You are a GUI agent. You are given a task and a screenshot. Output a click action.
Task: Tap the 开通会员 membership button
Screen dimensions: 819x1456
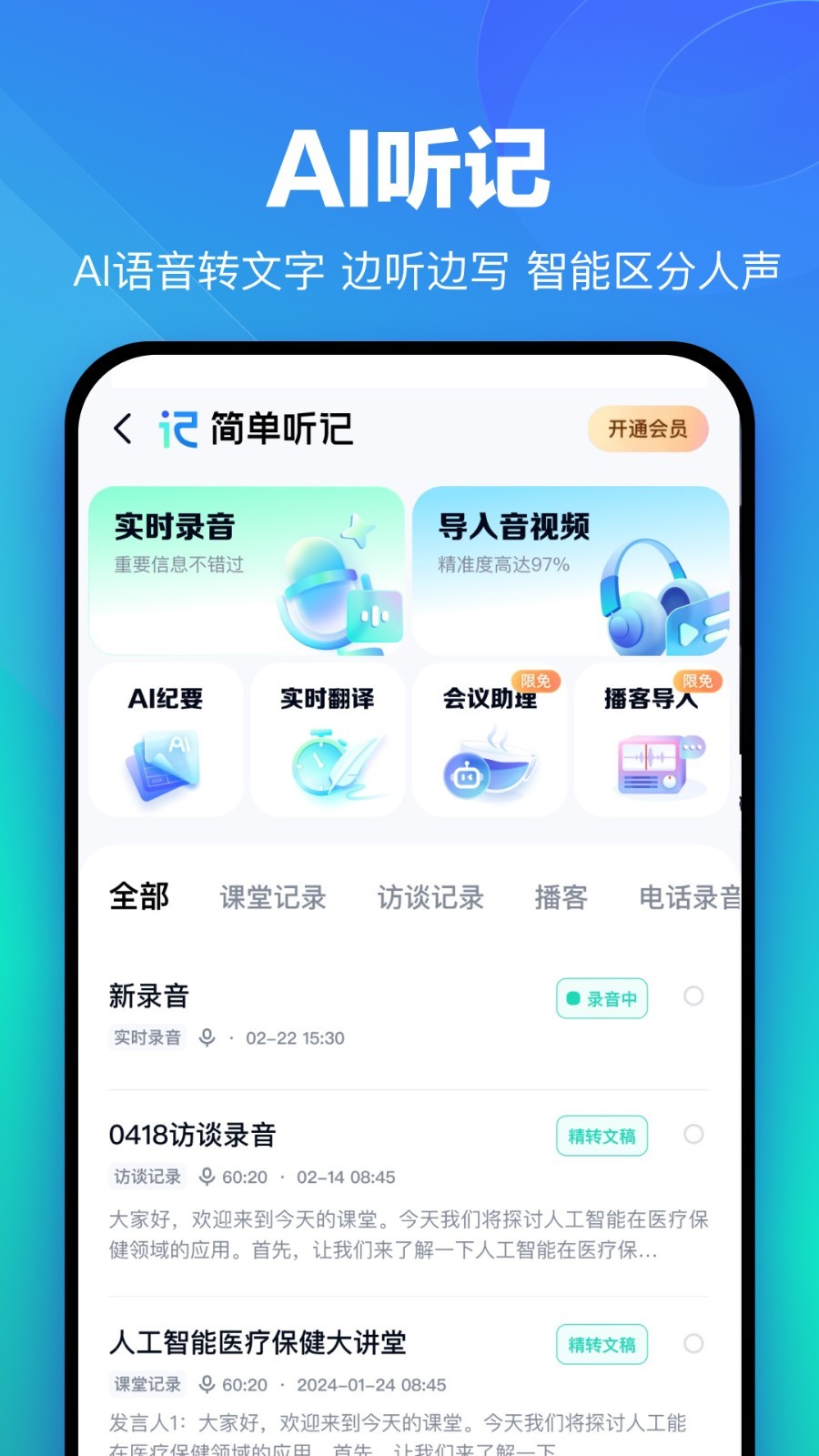[647, 428]
